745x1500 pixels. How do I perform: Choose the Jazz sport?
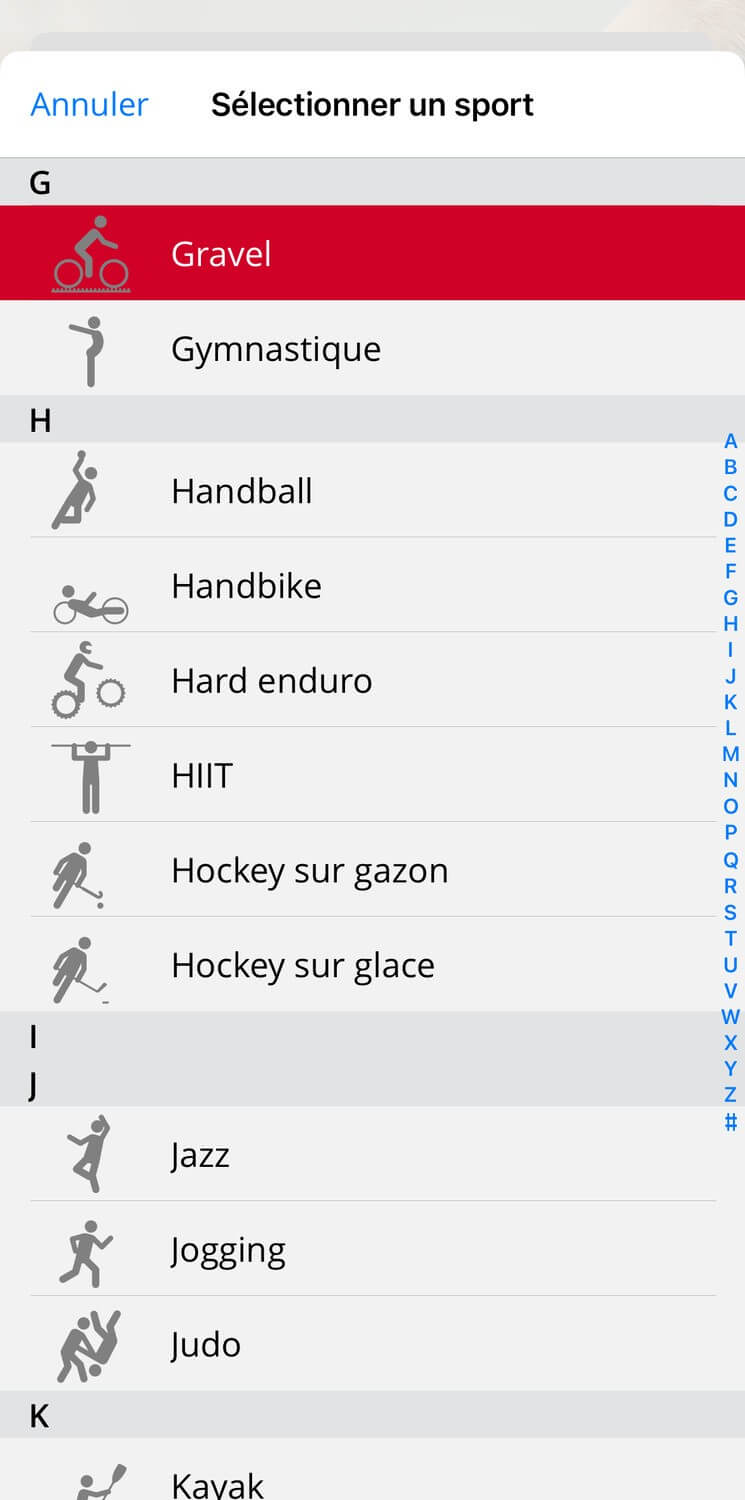[372, 1154]
